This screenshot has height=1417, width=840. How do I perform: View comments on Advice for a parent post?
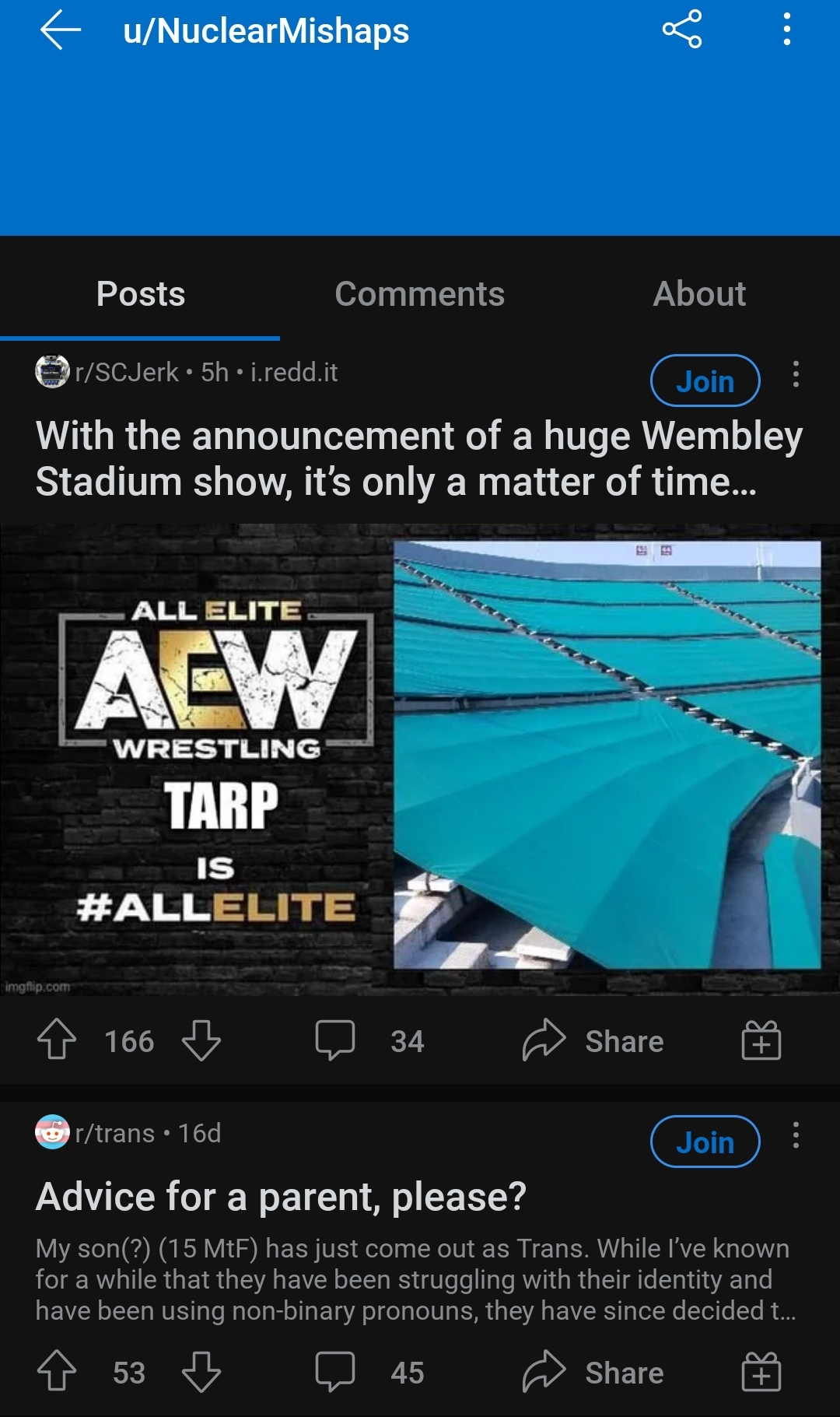369,1372
